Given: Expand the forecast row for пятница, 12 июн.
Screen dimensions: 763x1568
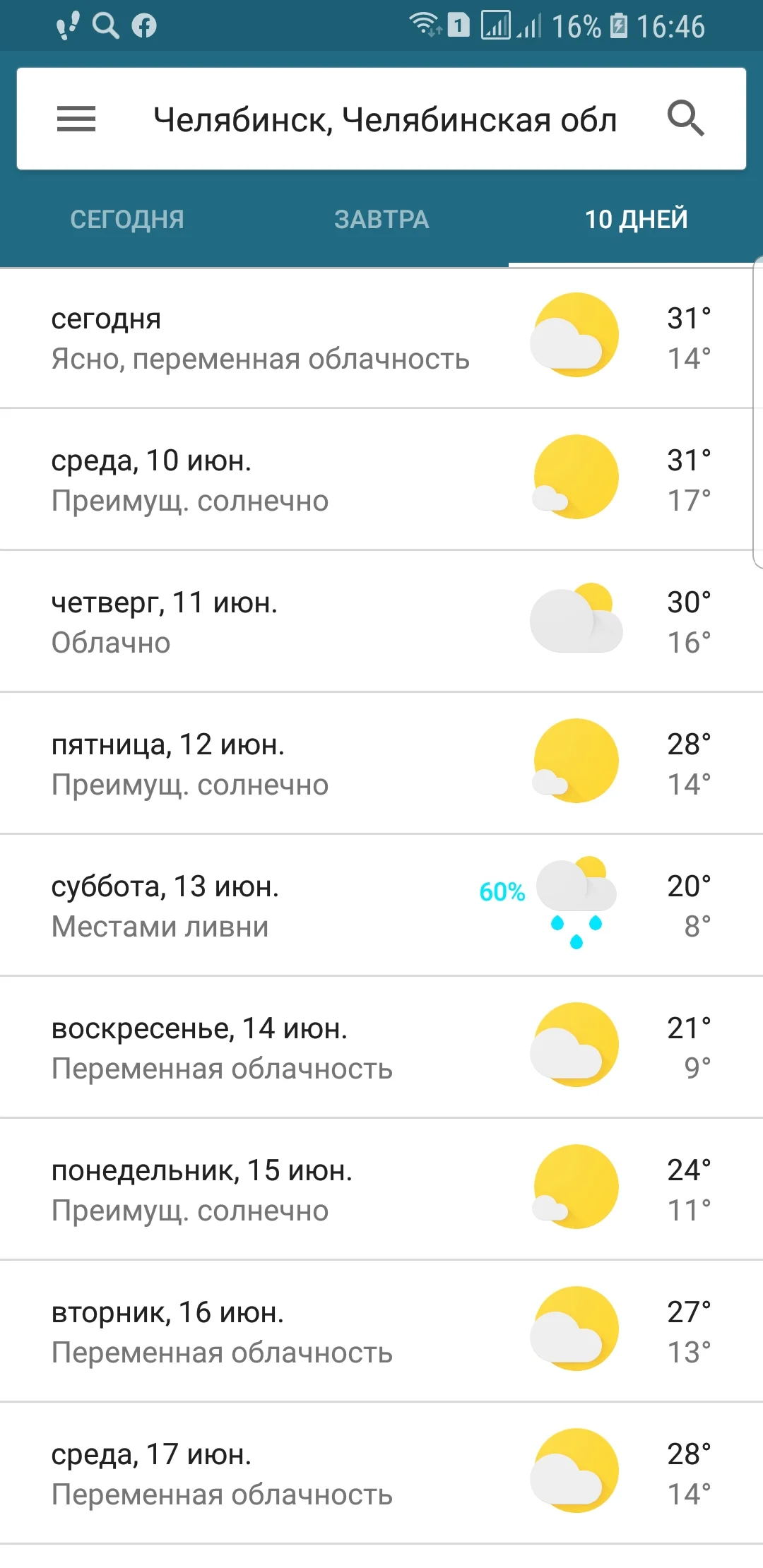Looking at the screenshot, I should 283,763.
